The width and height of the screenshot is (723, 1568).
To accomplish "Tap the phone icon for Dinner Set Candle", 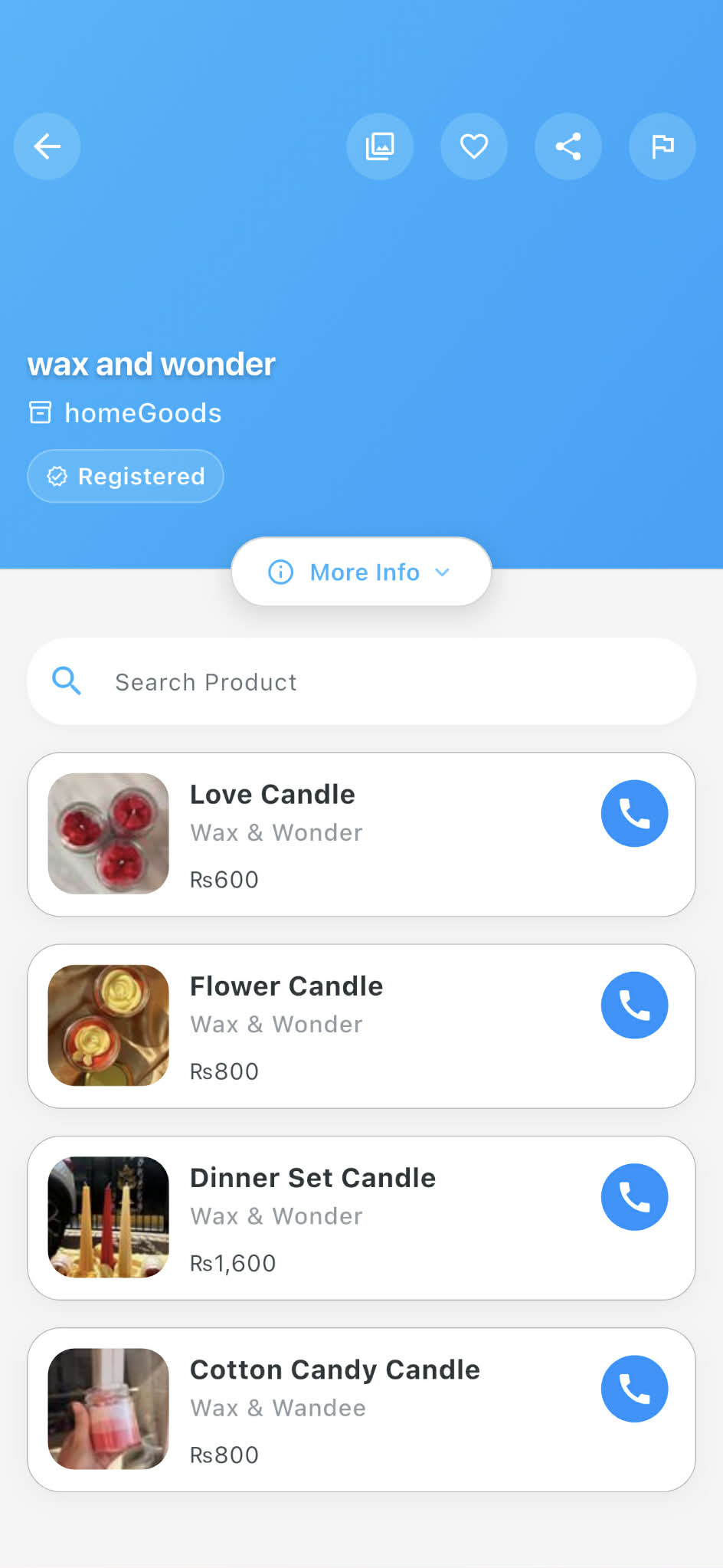I will click(x=634, y=1196).
